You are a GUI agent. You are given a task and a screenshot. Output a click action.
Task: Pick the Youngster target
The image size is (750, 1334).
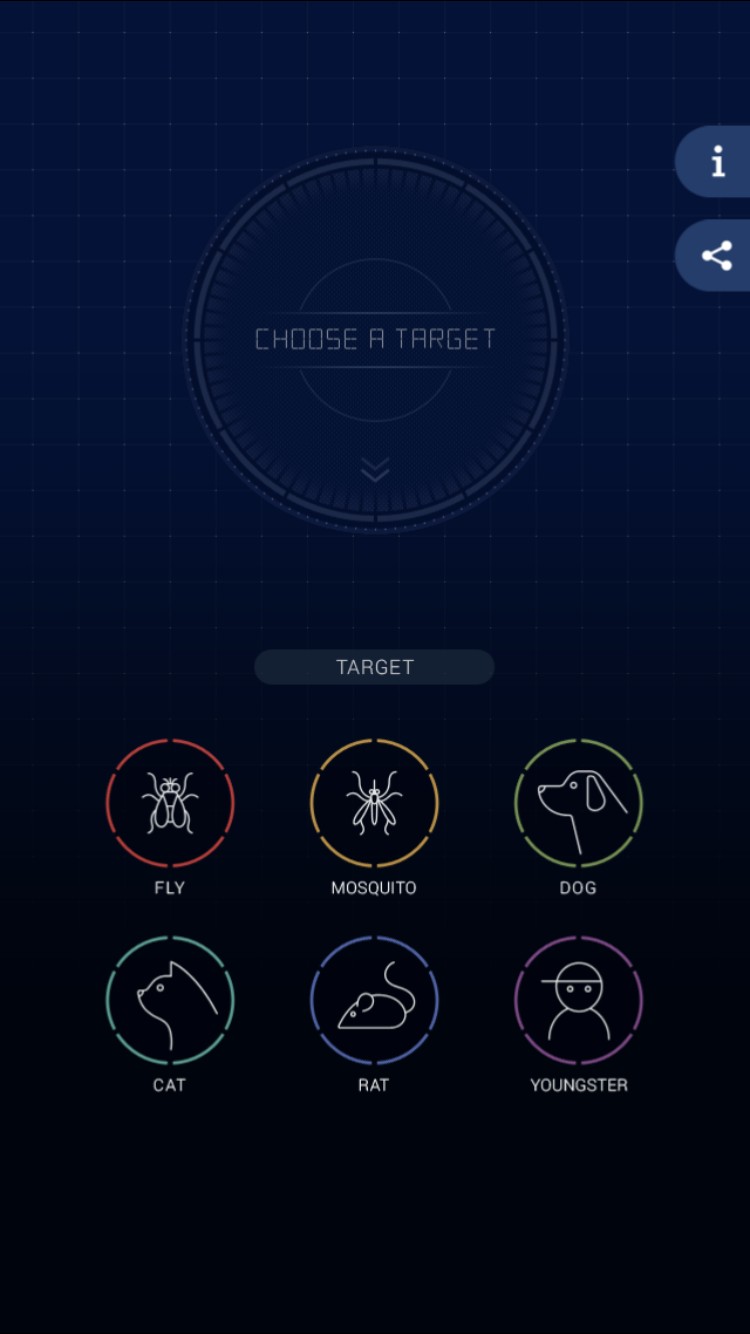(578, 1000)
